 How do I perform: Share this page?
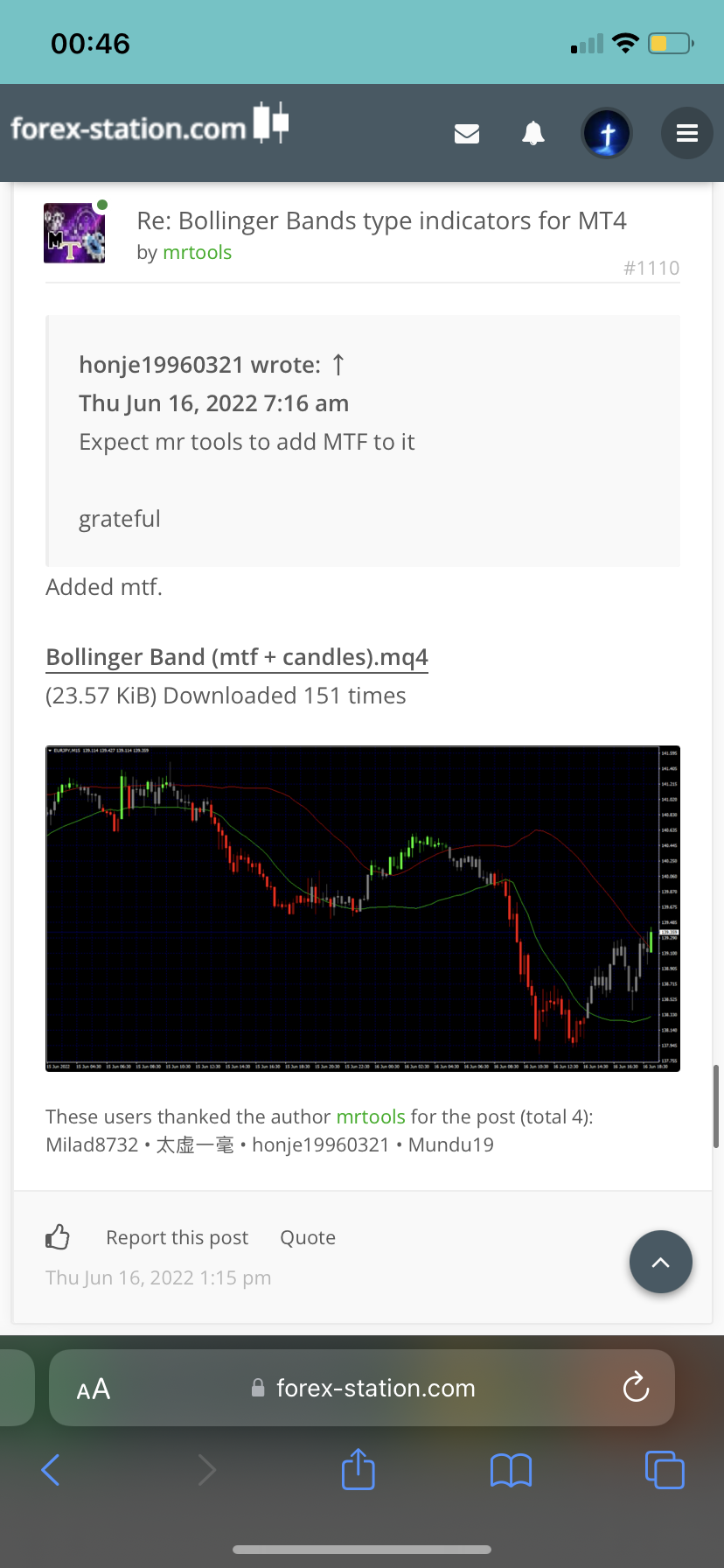pyautogui.click(x=359, y=1470)
